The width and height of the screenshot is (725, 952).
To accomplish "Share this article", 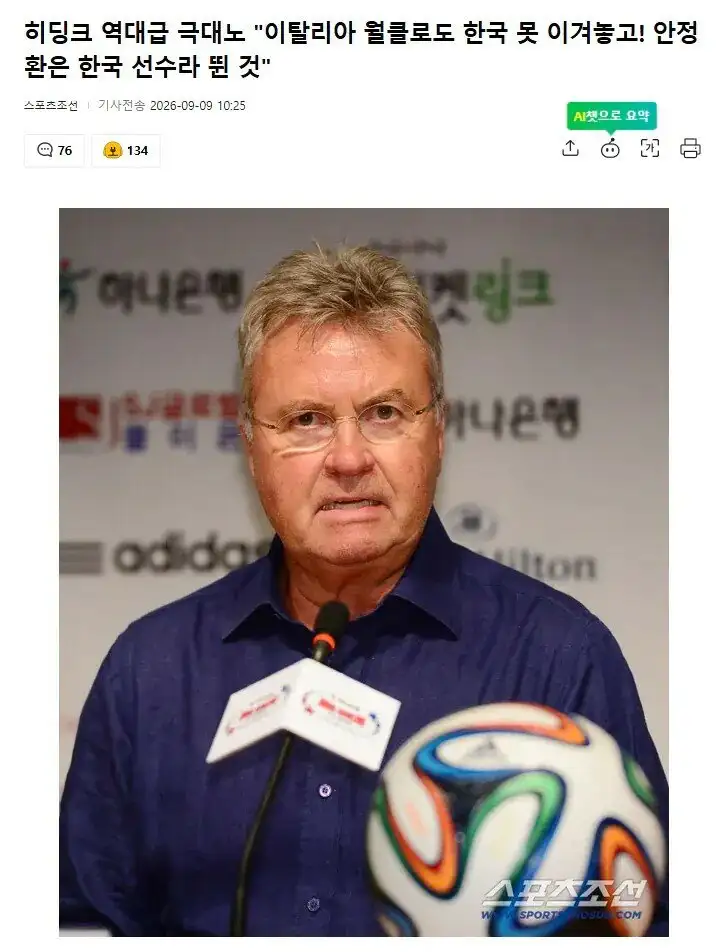I will click(570, 148).
